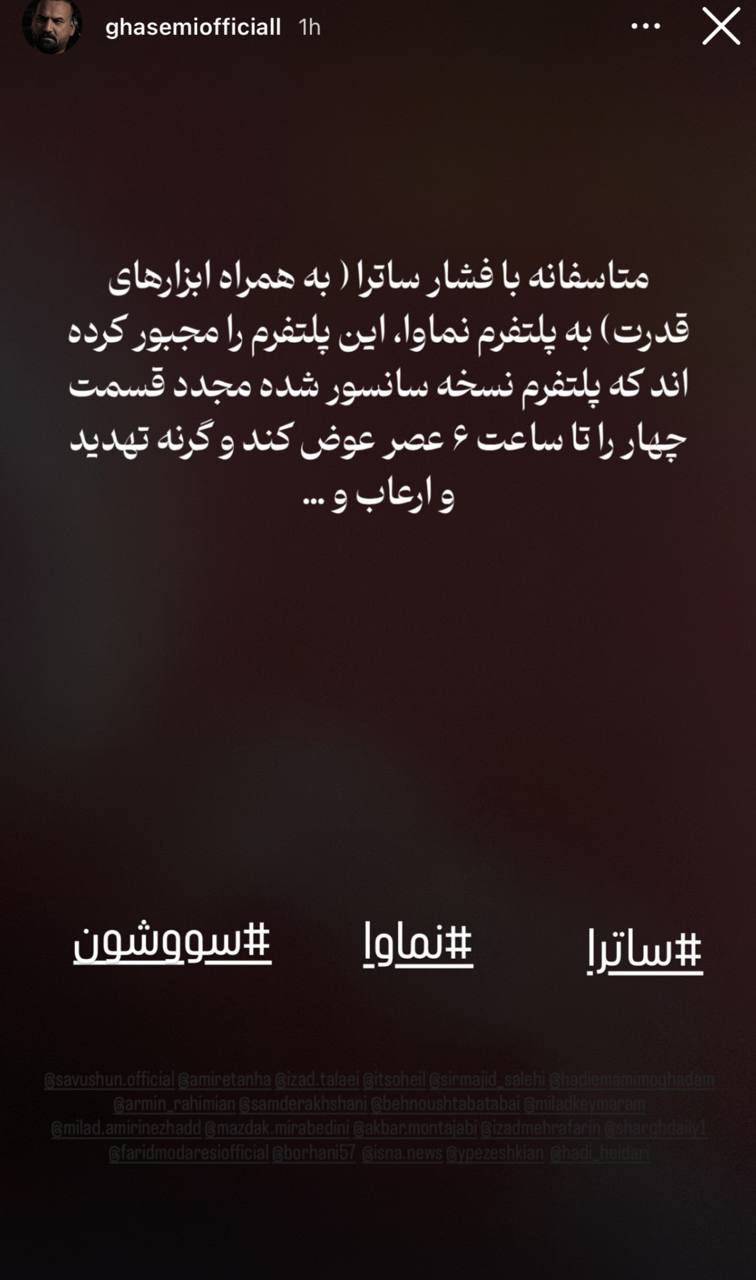The height and width of the screenshot is (1280, 756).
Task: Open the story options menu
Action: (647, 27)
